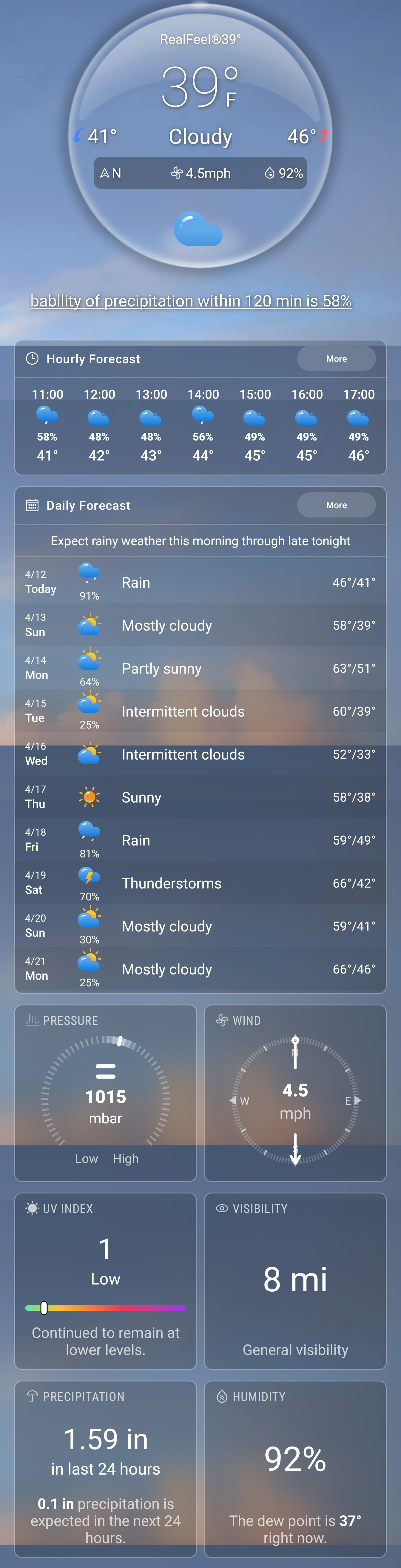The height and width of the screenshot is (1568, 401).
Task: Open today's 4/12 Rain forecast
Action: coord(200,583)
